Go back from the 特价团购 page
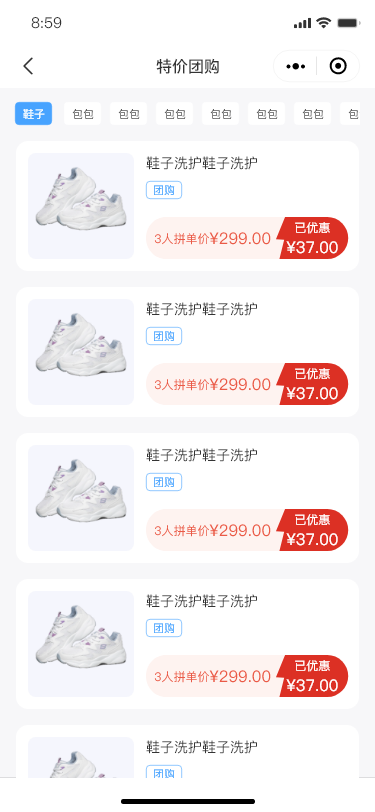This screenshot has height=812, width=375. tap(28, 66)
